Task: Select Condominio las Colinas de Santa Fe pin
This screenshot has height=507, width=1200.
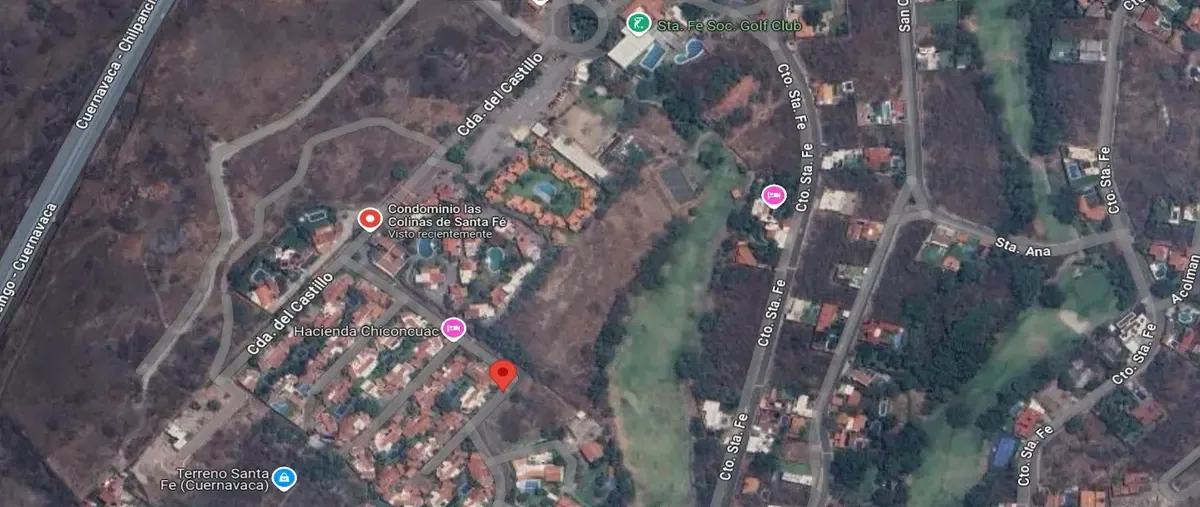Action: (x=369, y=218)
